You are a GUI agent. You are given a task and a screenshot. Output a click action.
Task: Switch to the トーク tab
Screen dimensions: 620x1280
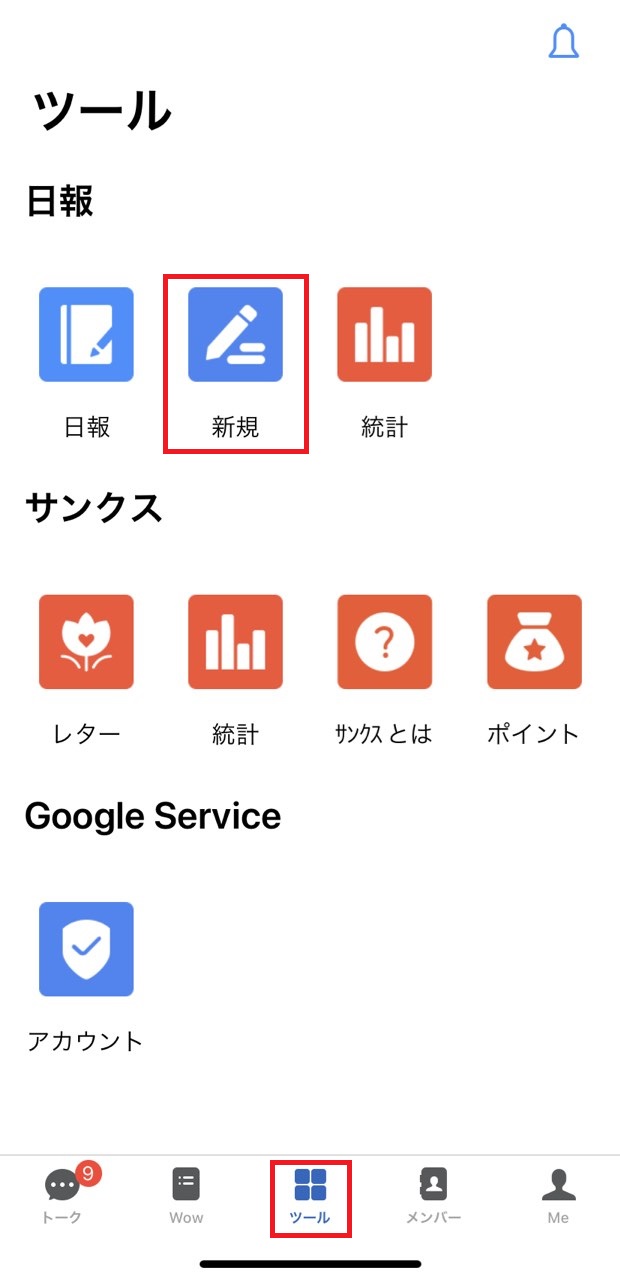click(63, 1196)
